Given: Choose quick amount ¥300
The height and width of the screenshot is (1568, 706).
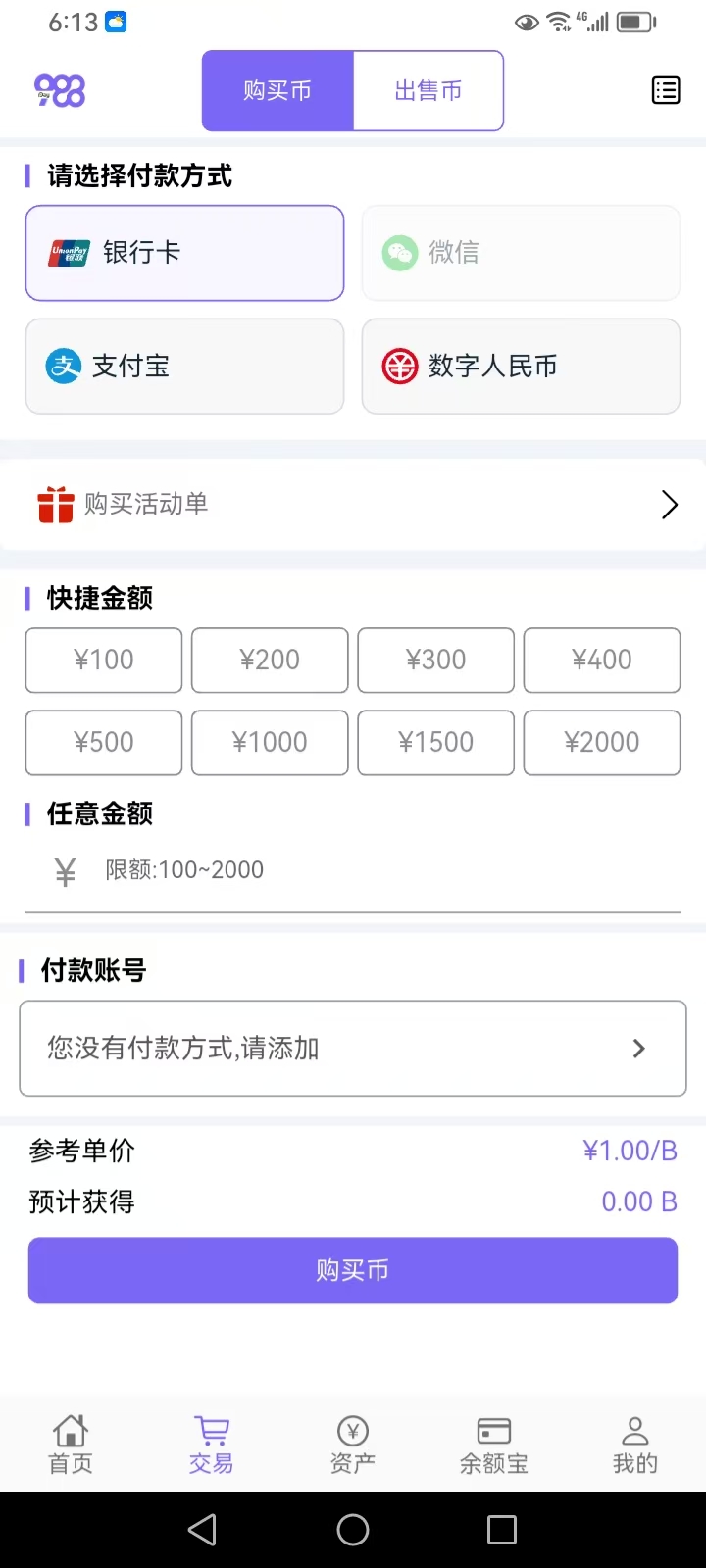Looking at the screenshot, I should coord(435,661).
